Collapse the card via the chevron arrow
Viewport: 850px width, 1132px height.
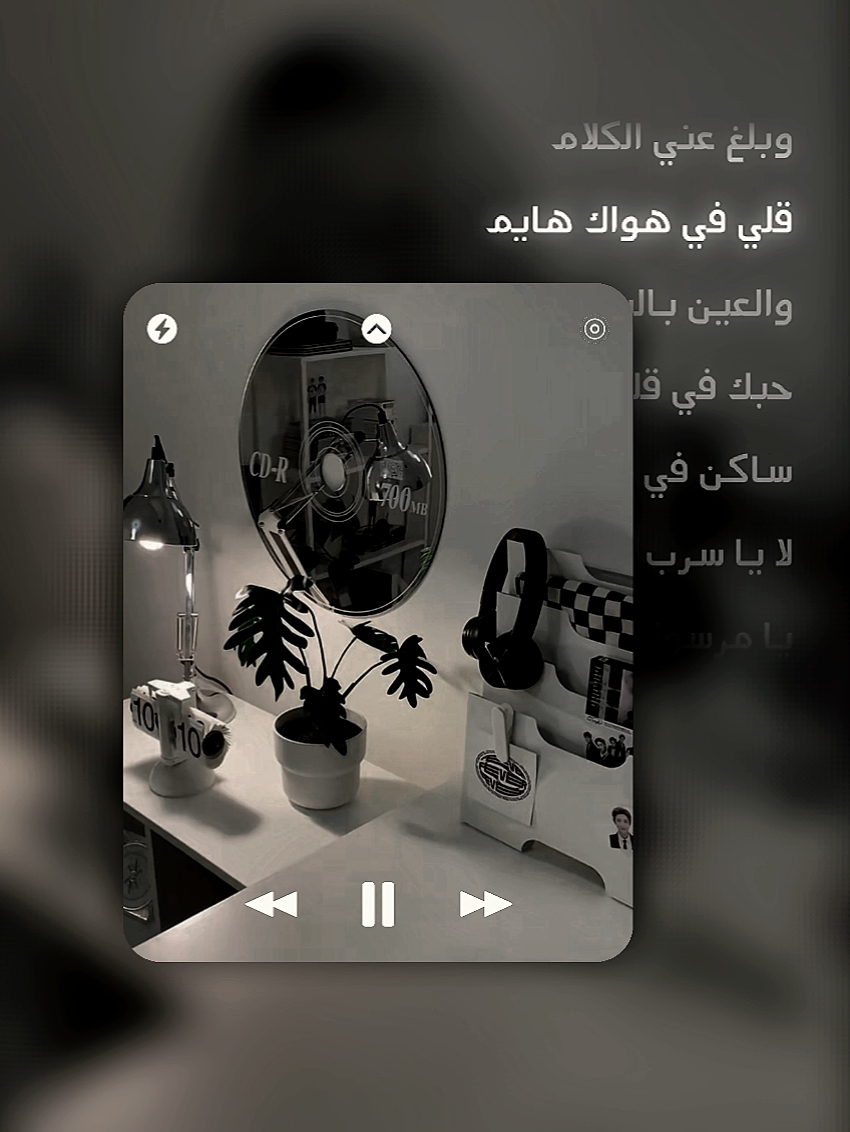pyautogui.click(x=377, y=327)
